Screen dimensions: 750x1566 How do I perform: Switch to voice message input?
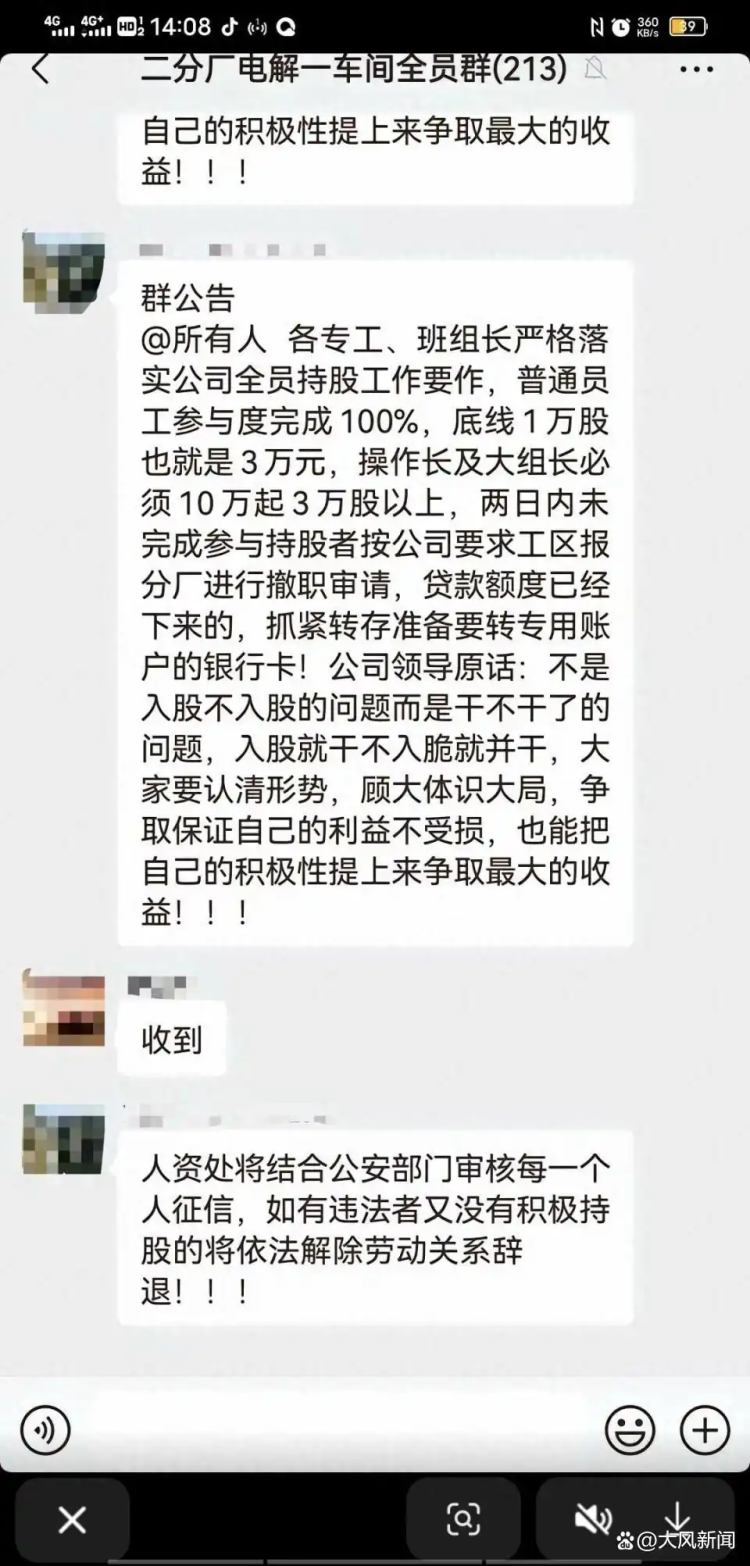(45, 1429)
